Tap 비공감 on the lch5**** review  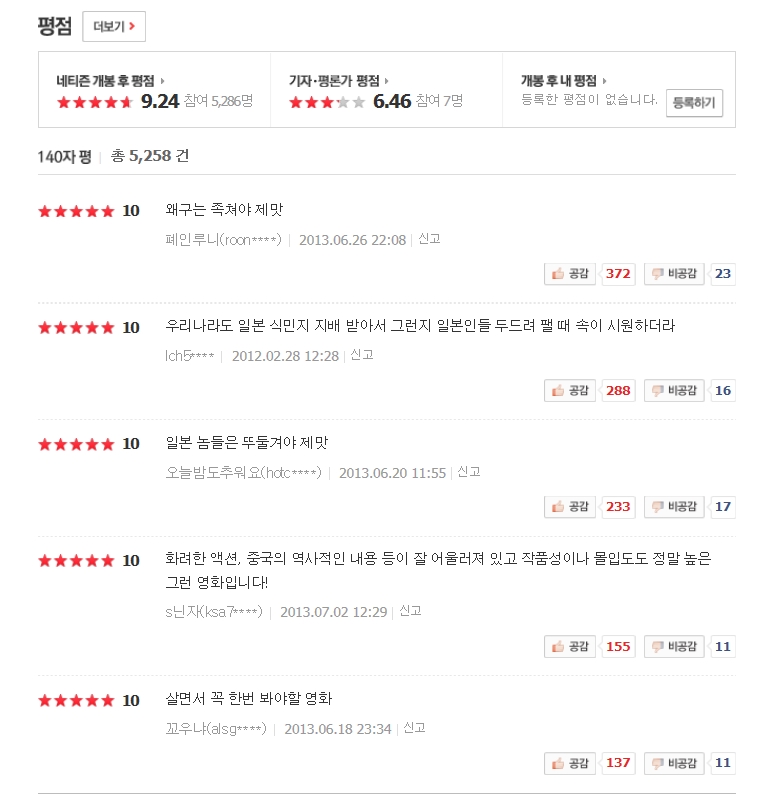point(674,391)
